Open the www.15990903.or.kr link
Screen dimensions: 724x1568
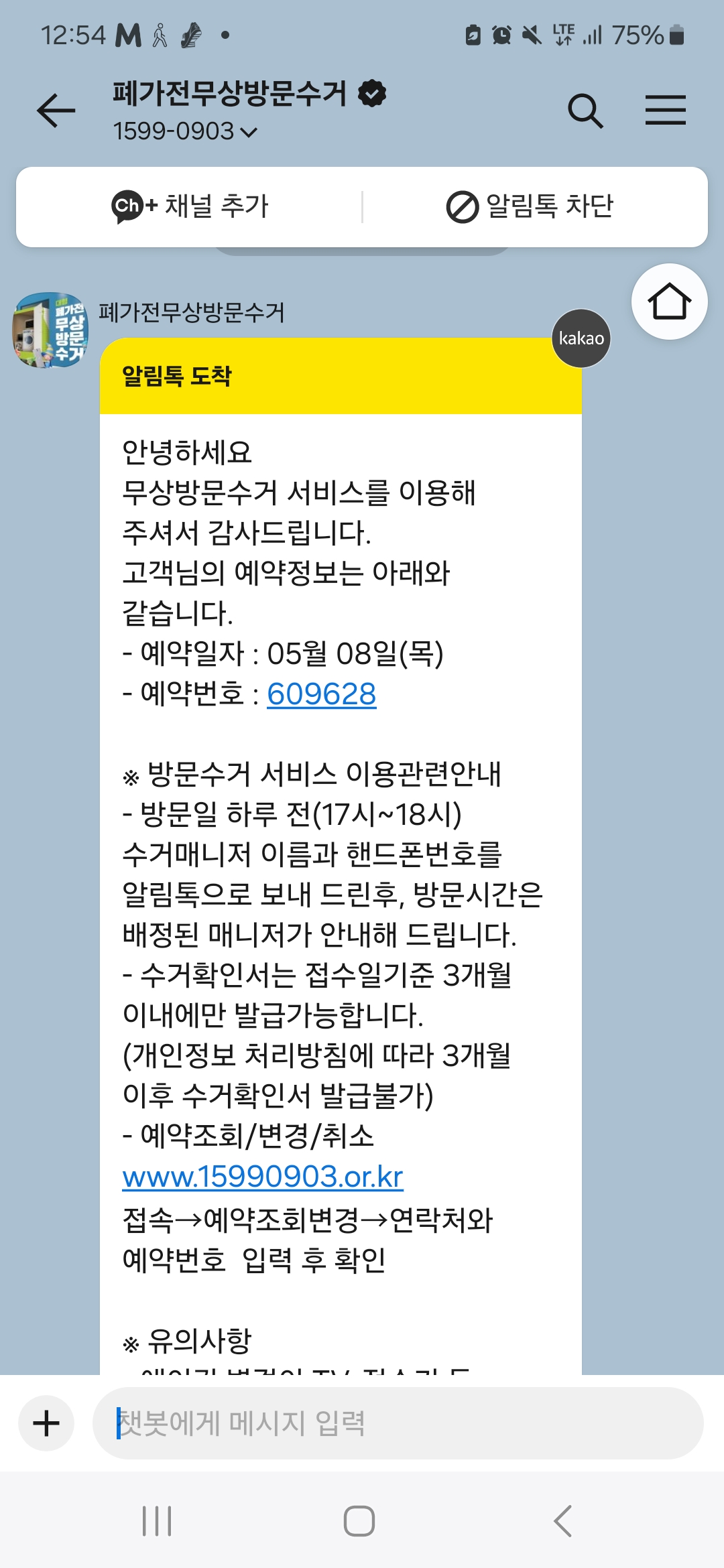point(263,1177)
